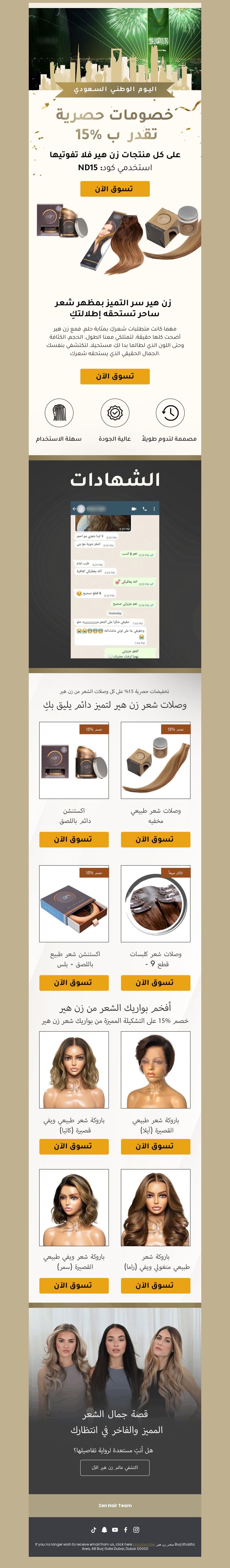Shop the اكستنشن دائم باللصق product
230x1568 pixels.
pyautogui.click(x=74, y=839)
